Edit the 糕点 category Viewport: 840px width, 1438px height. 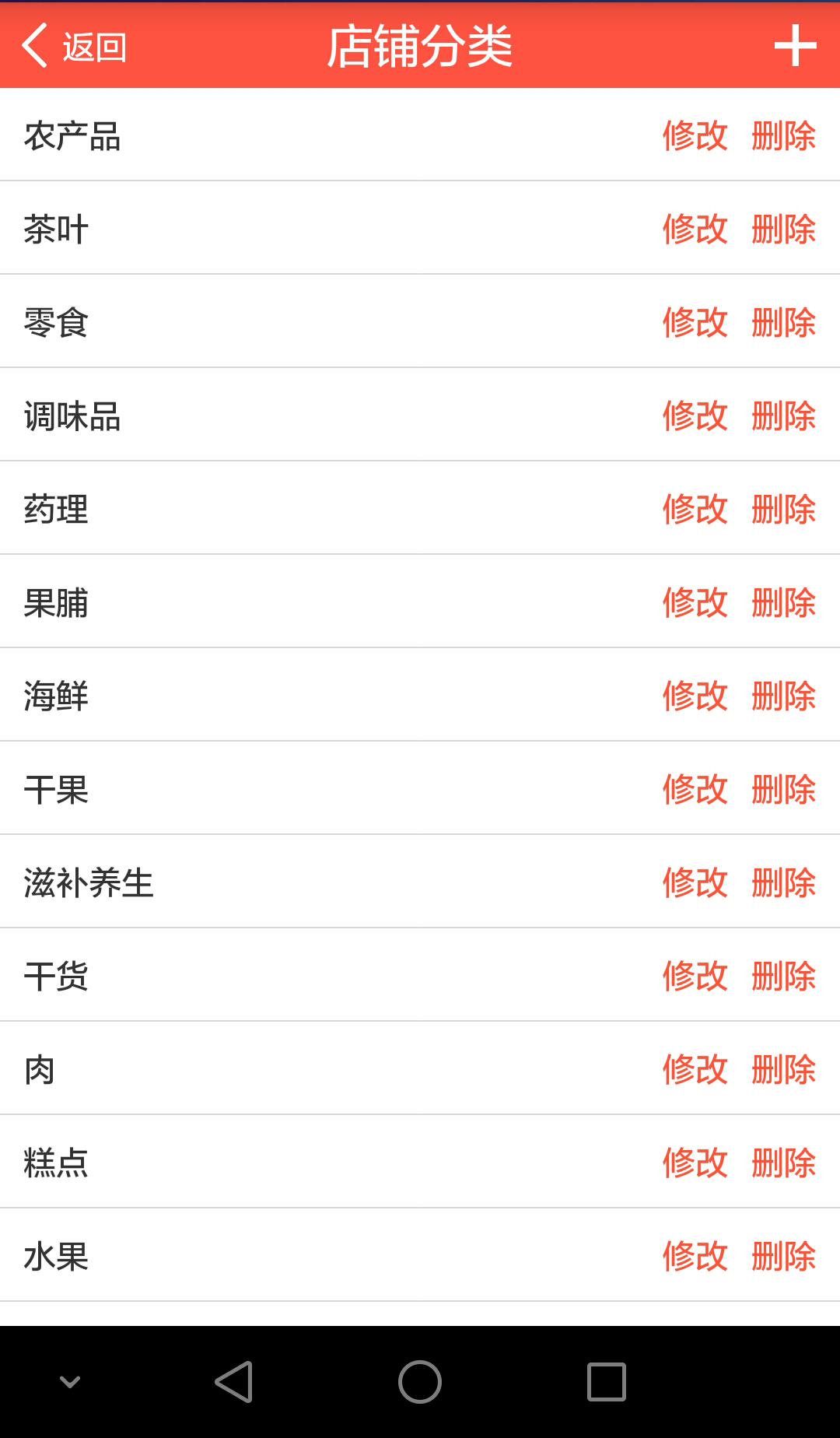(x=695, y=1163)
